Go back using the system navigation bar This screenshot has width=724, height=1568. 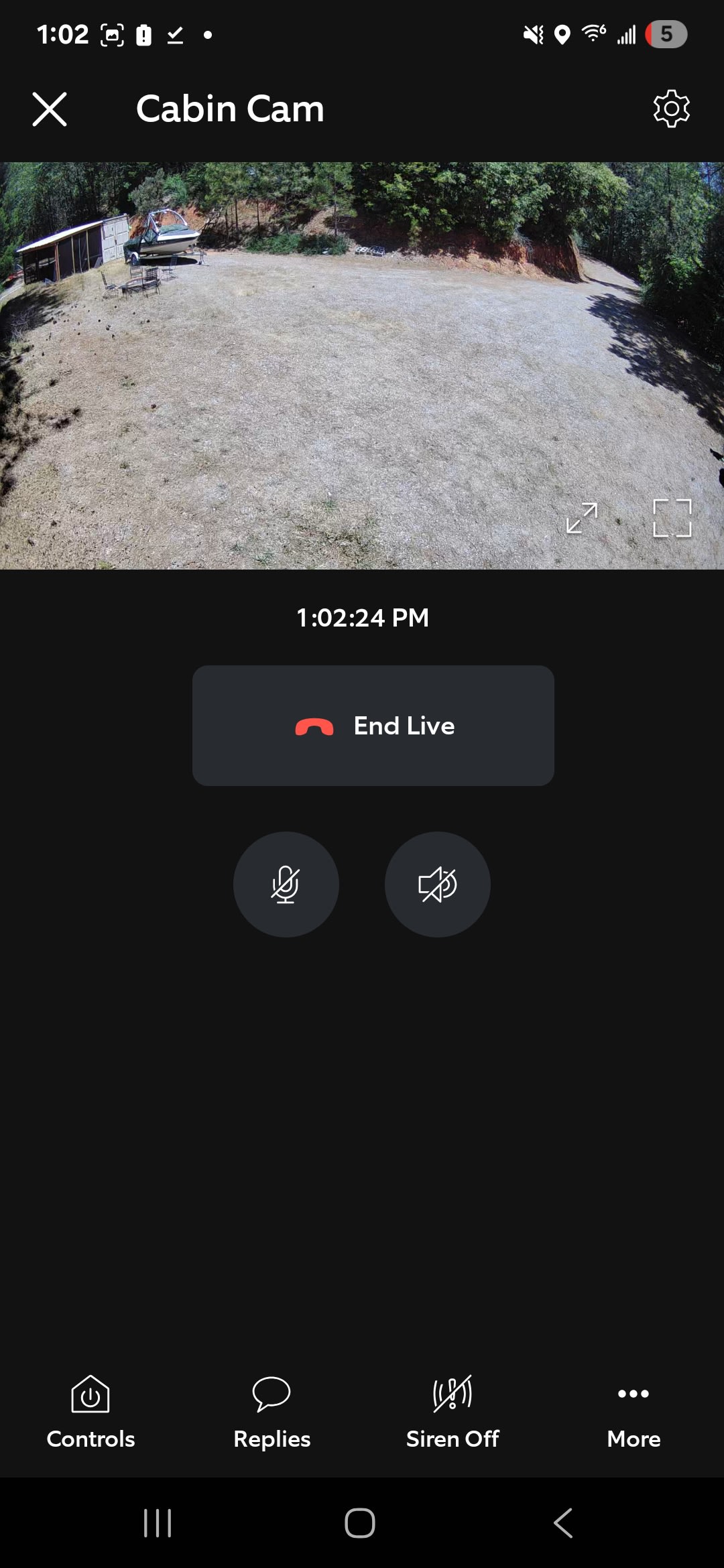click(x=563, y=1522)
